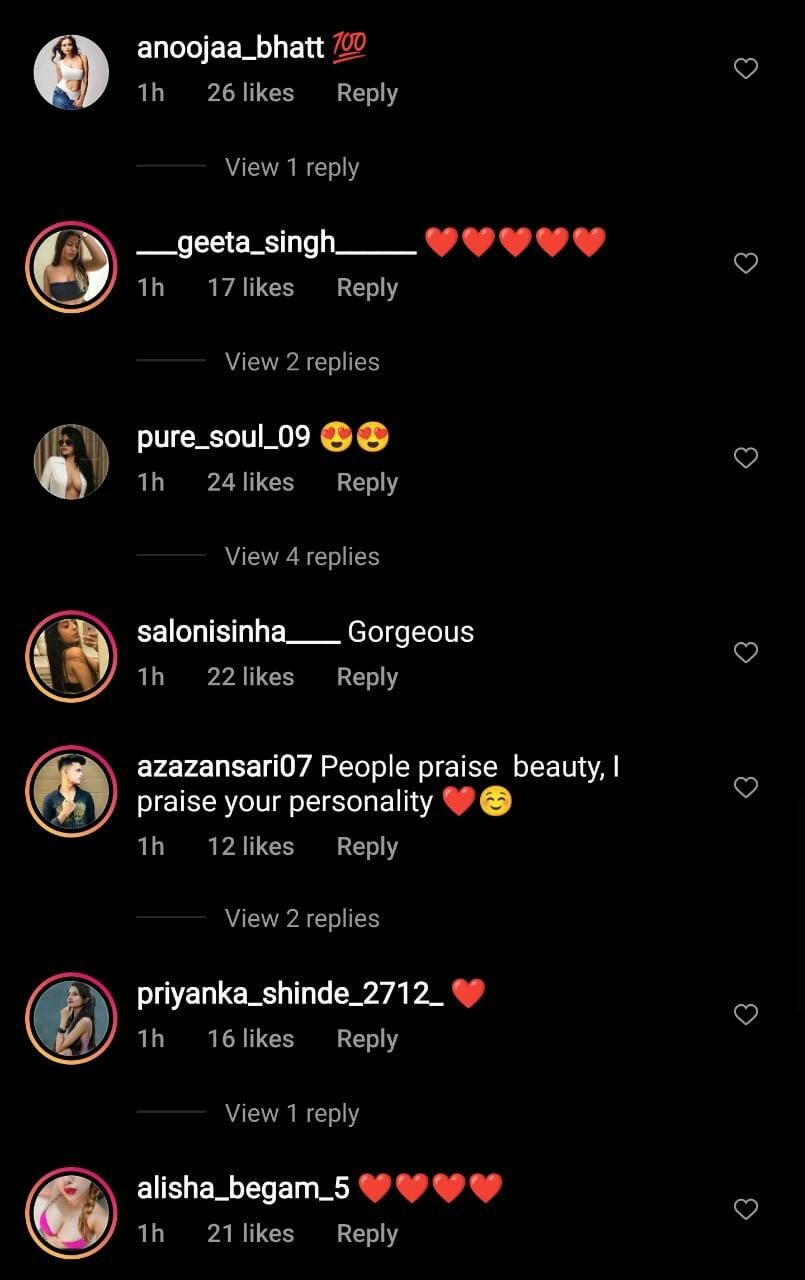The image size is (805, 1280).
Task: Expand 1 reply under priyanka_shinde_2712_'s comment
Action: point(291,1113)
